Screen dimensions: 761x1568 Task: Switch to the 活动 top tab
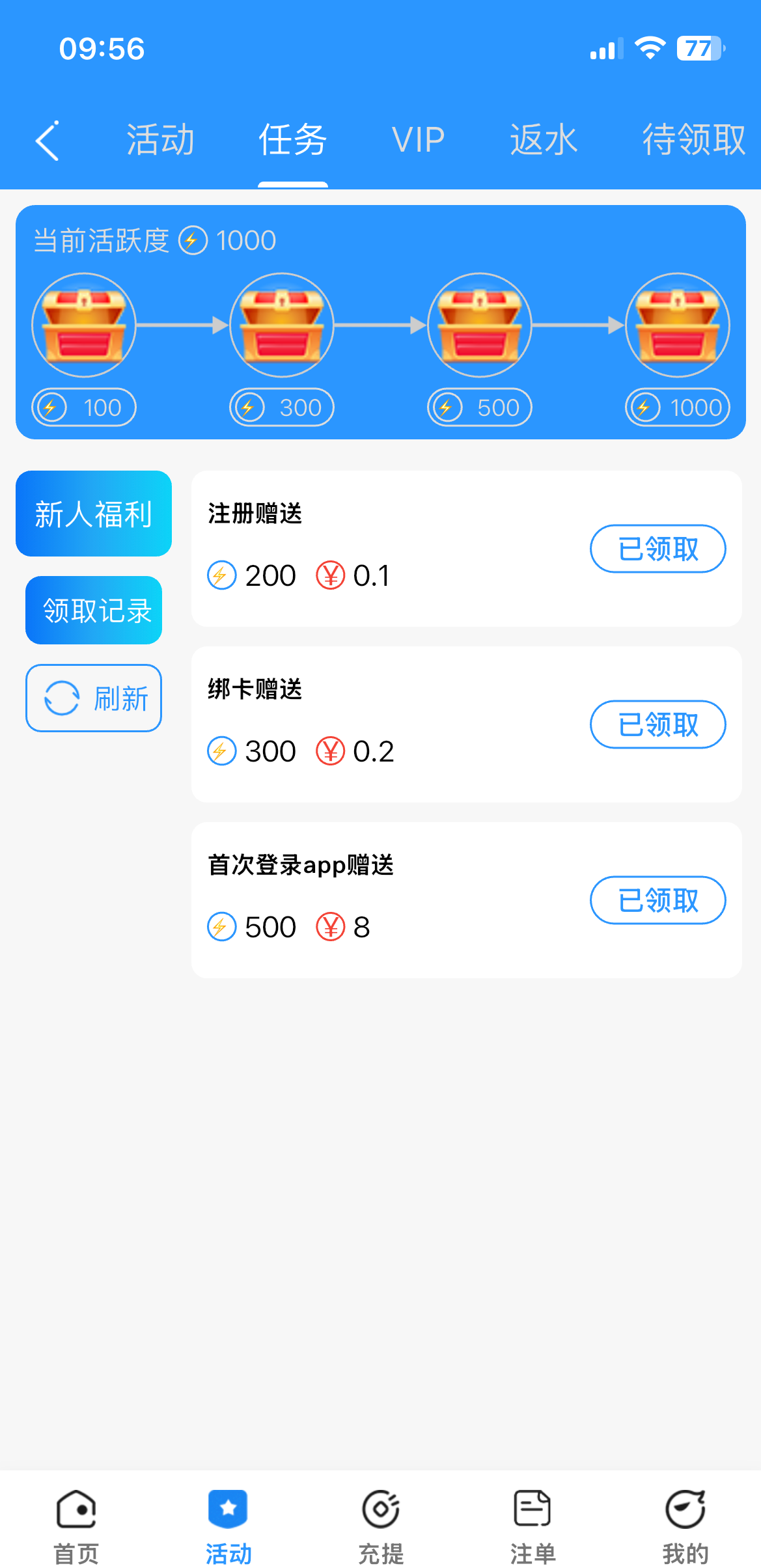pos(160,140)
